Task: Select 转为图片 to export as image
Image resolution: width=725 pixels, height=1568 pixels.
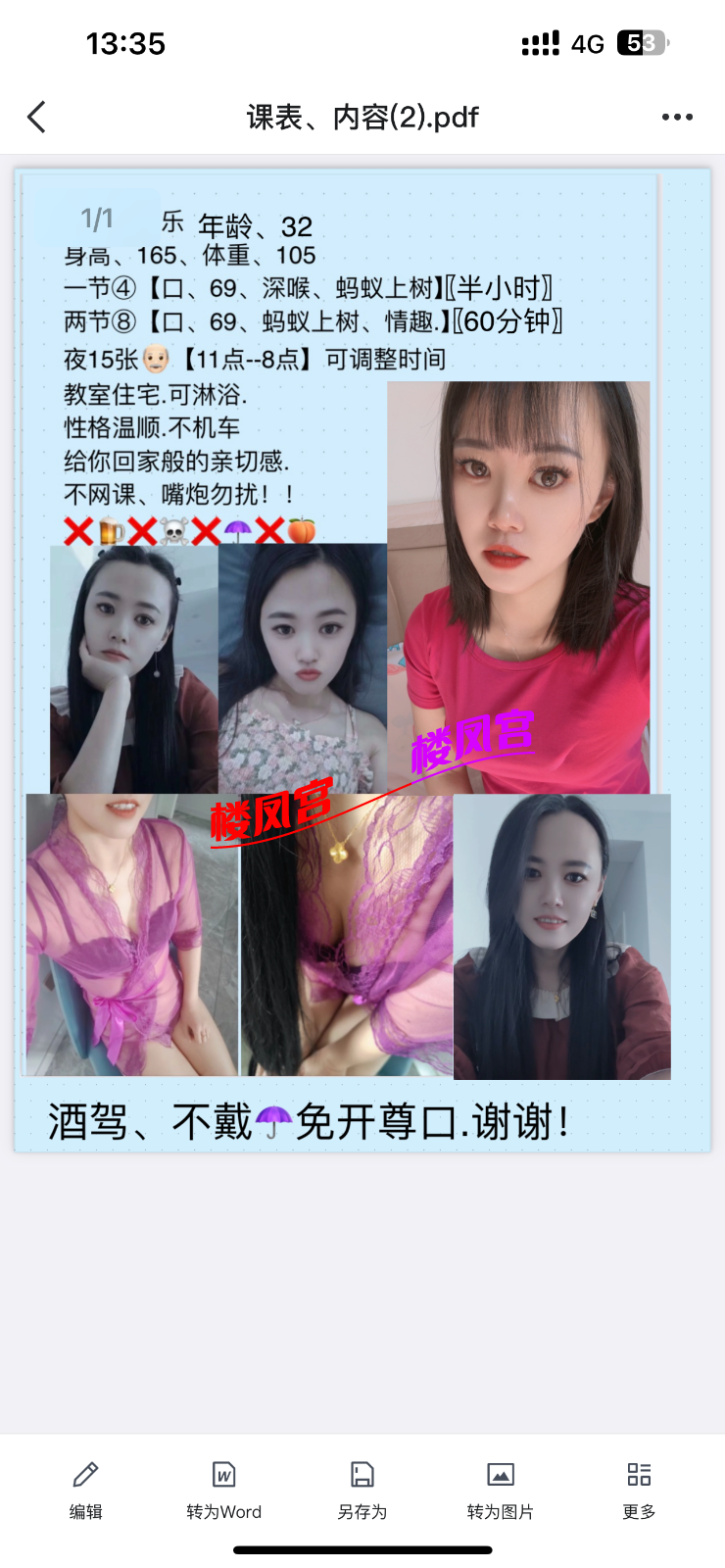Action: pyautogui.click(x=501, y=1489)
